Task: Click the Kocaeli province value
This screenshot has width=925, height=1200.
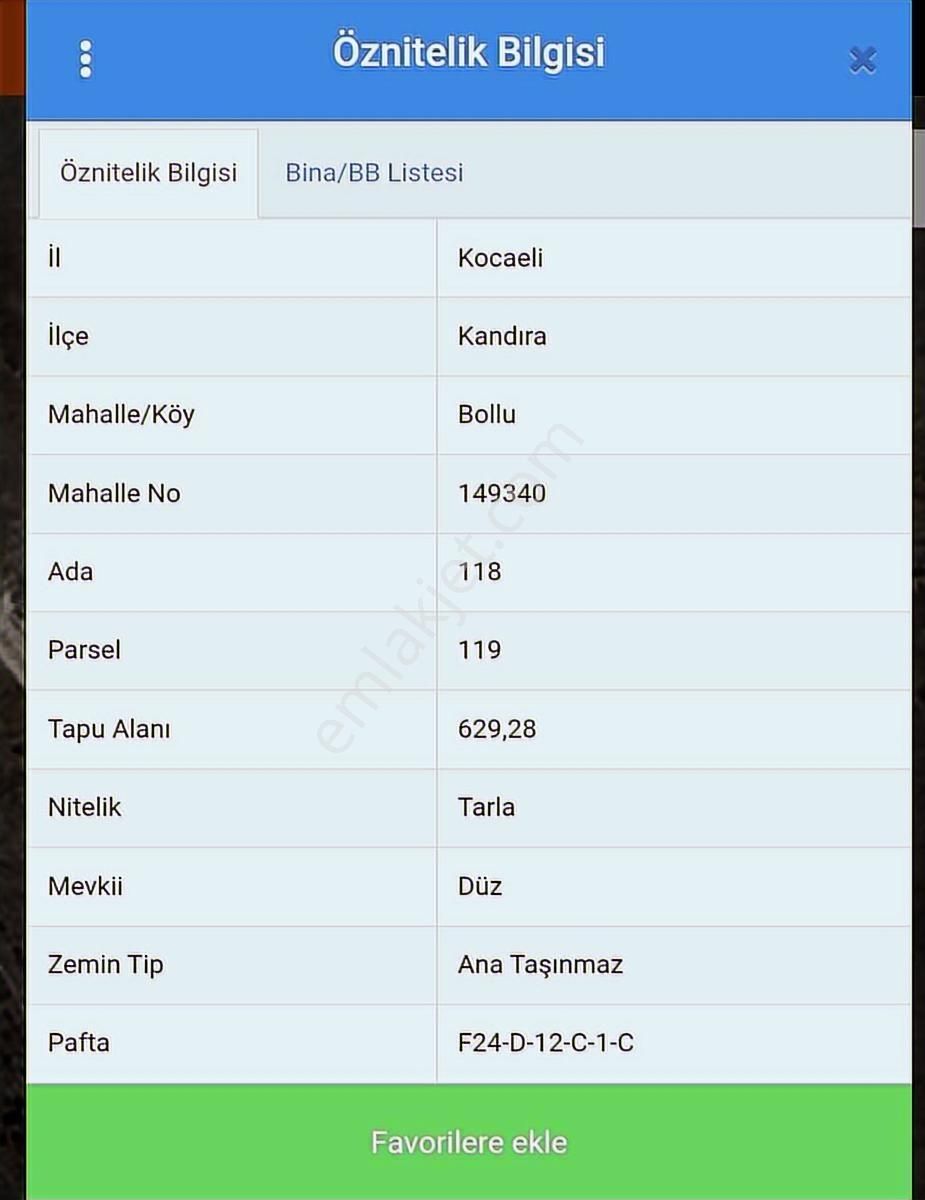Action: point(500,258)
